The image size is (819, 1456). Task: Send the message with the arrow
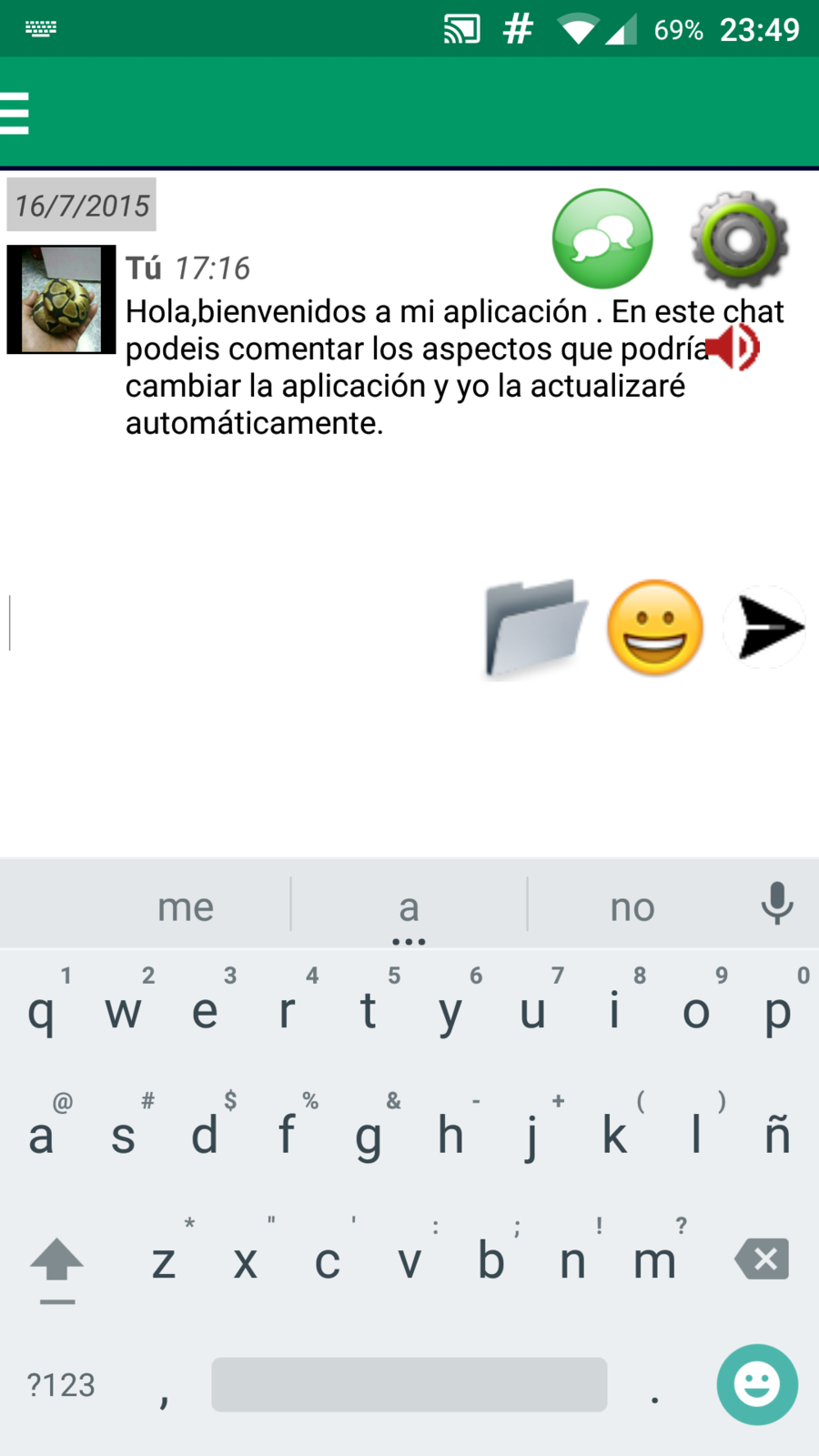tap(766, 627)
